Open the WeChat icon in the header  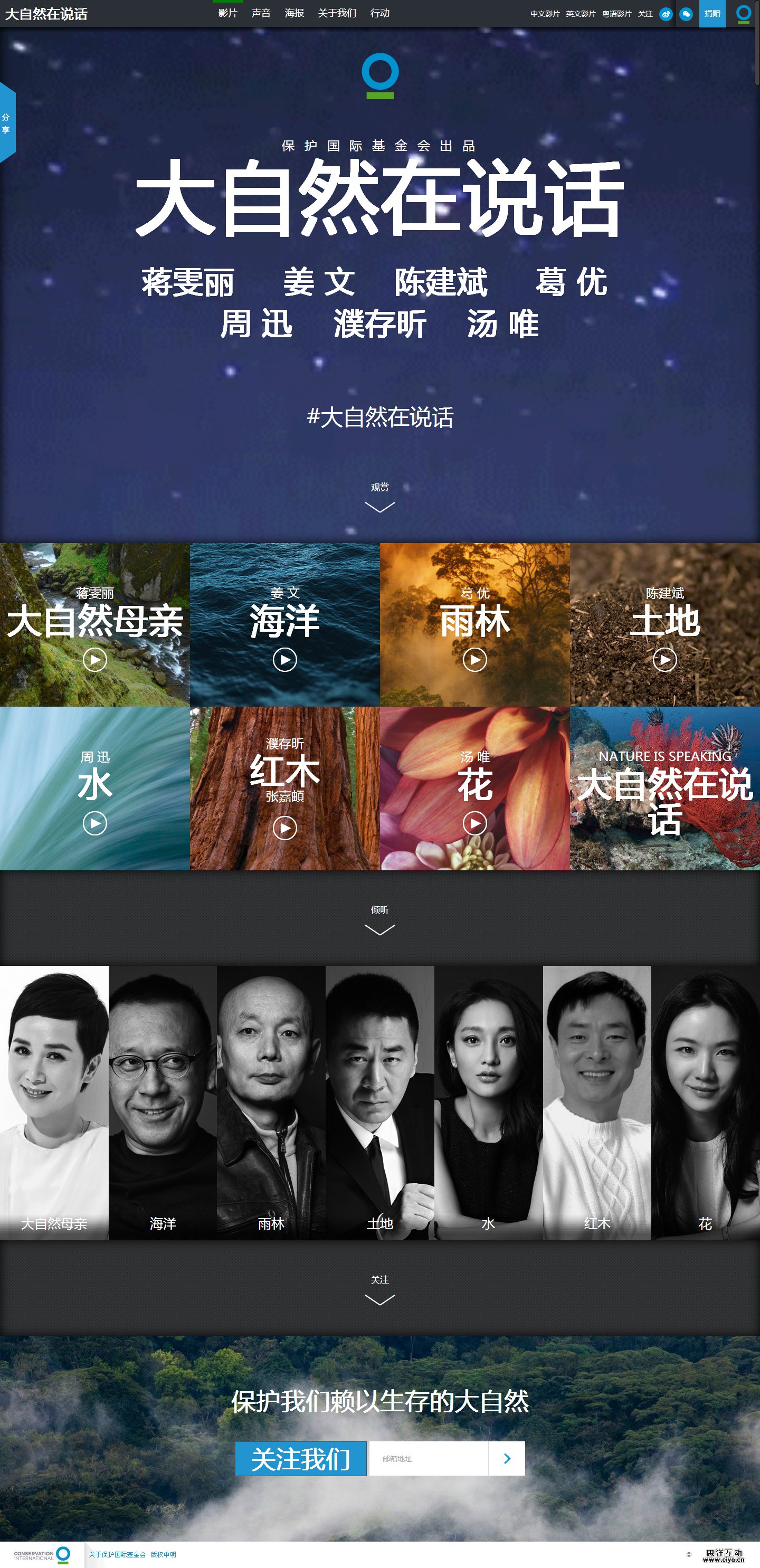(686, 14)
